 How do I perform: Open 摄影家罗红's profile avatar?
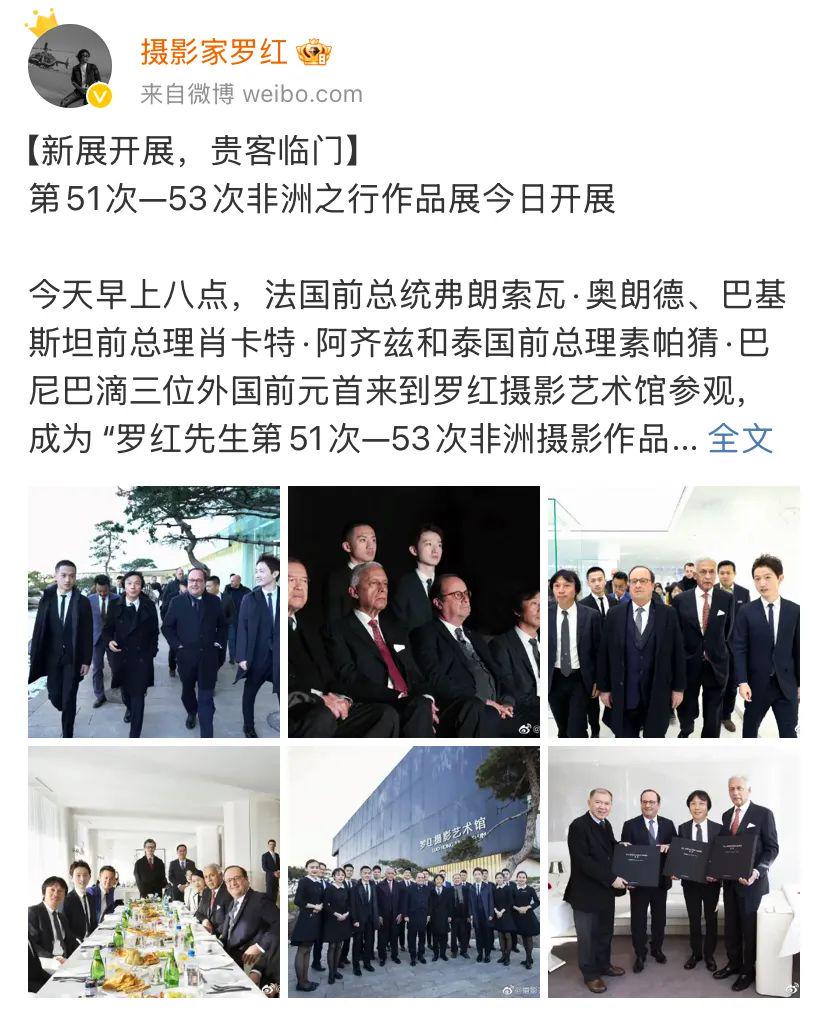coord(70,66)
